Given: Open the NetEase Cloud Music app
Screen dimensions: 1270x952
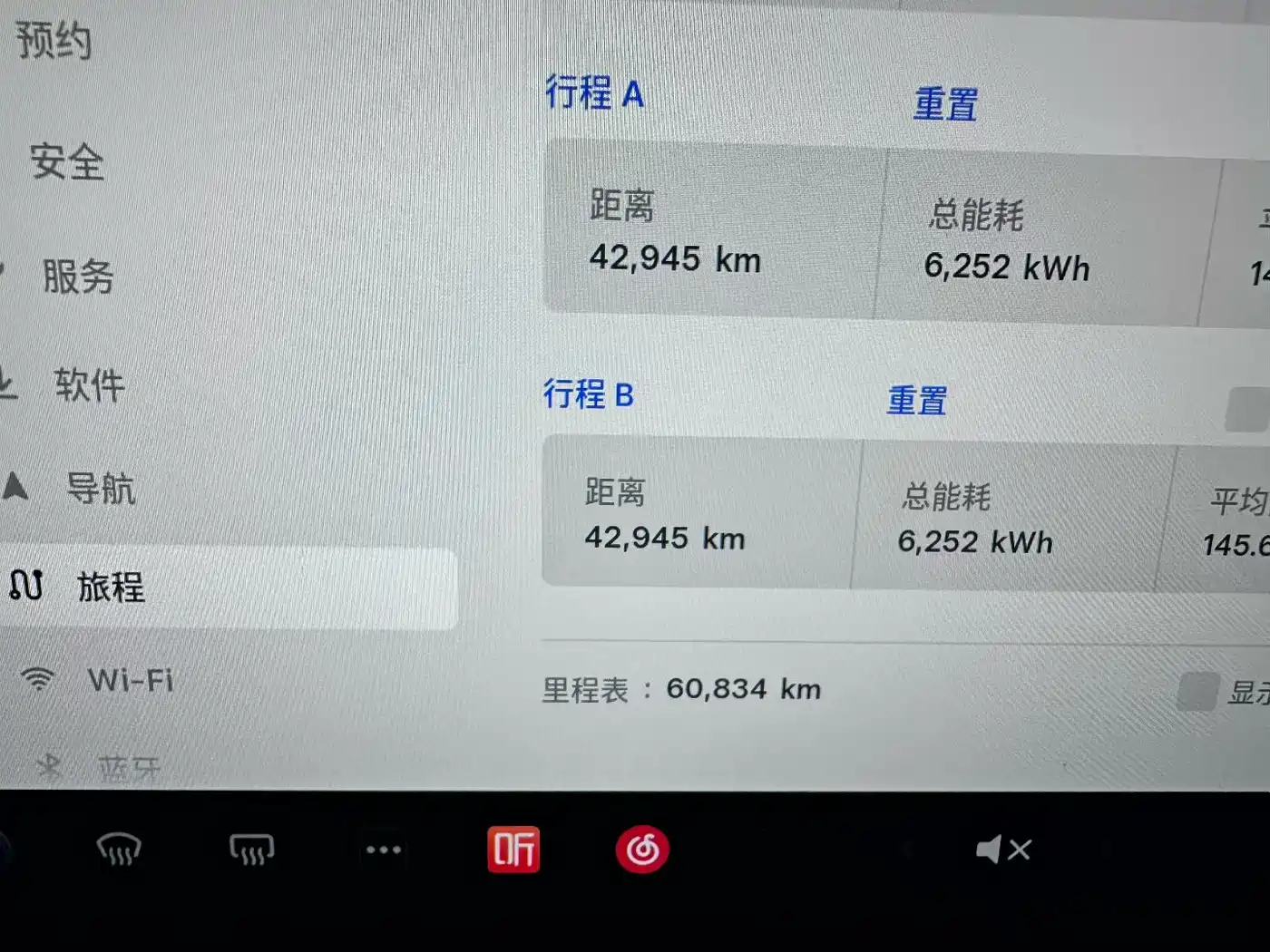Looking at the screenshot, I should coord(642,850).
